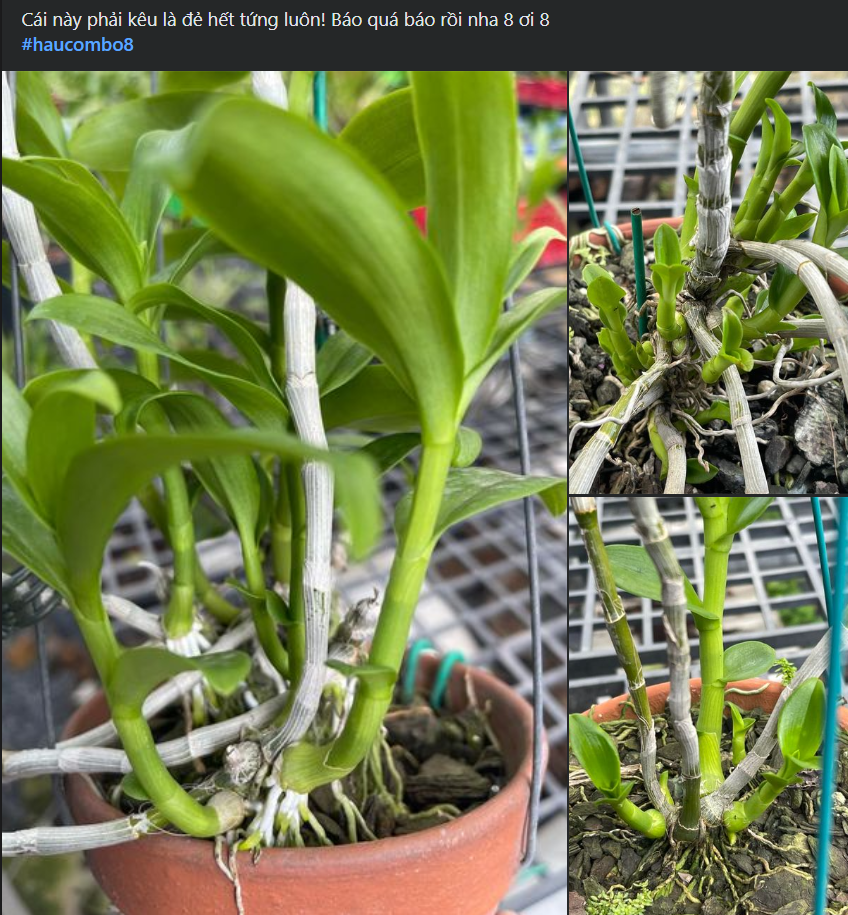This screenshot has height=915, width=848.
Task: Open the large orchid leaves photo
Action: coord(284,492)
